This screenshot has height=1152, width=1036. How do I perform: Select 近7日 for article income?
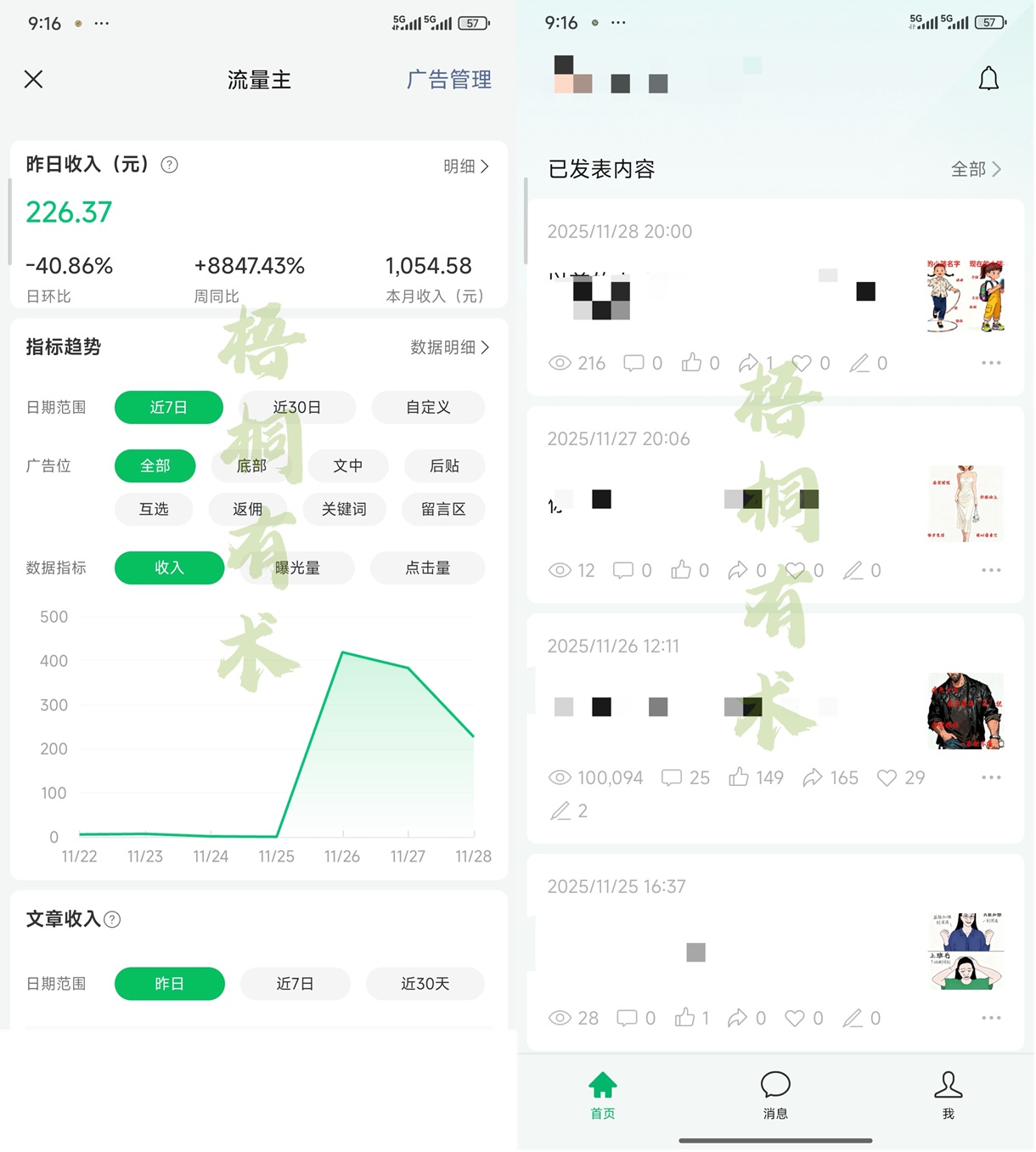point(295,984)
